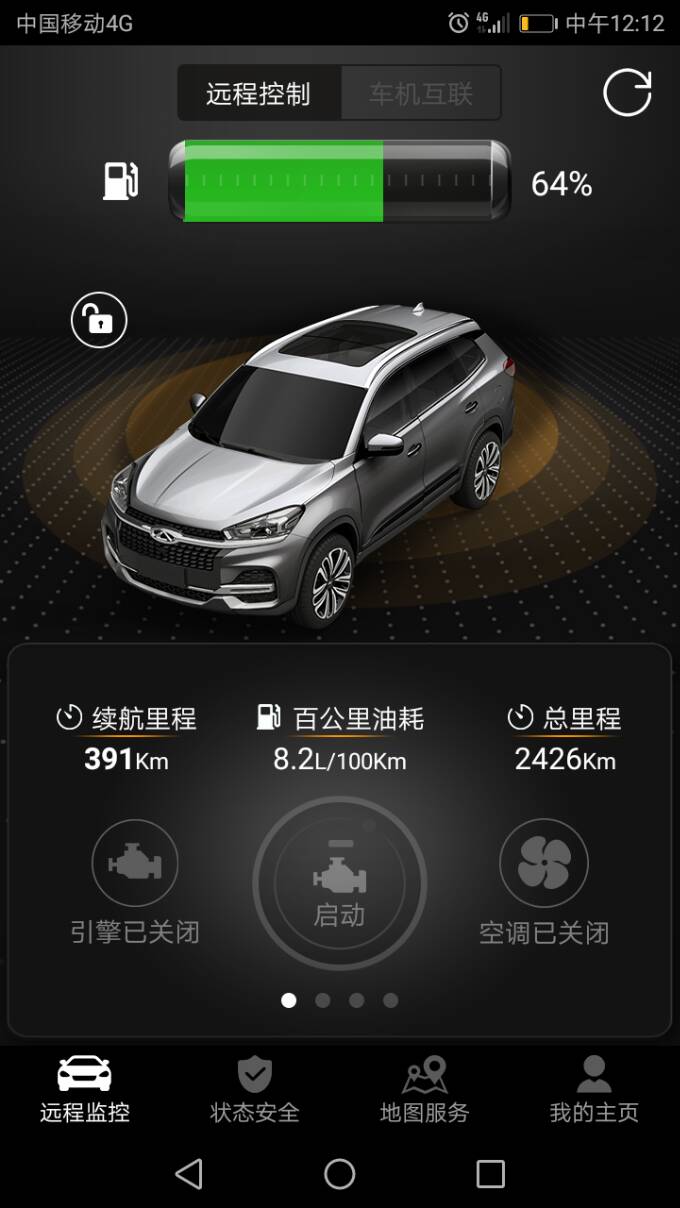Open the 远程监控 tab
This screenshot has height=1208, width=680.
[85, 1089]
